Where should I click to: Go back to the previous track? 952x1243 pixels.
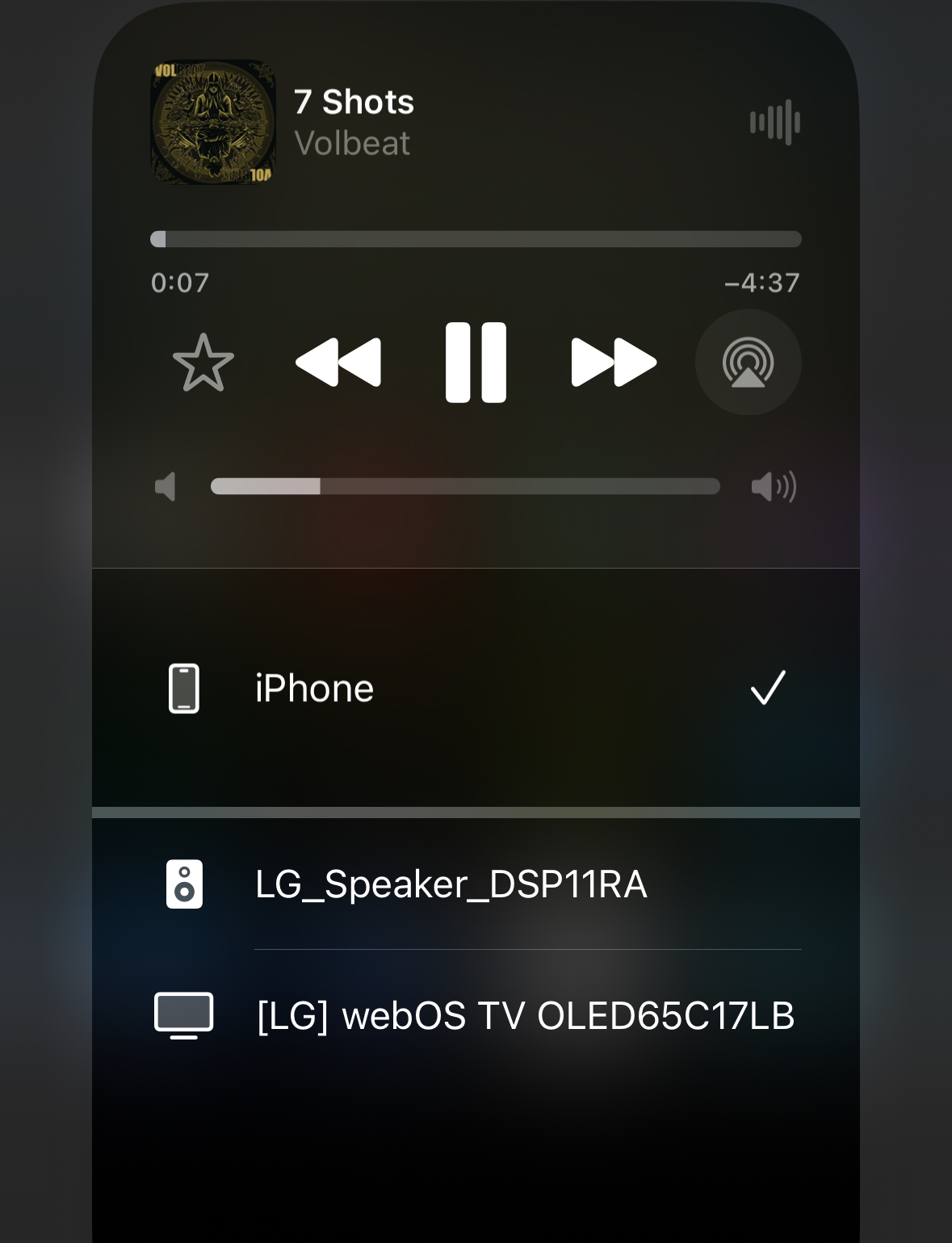pos(338,363)
